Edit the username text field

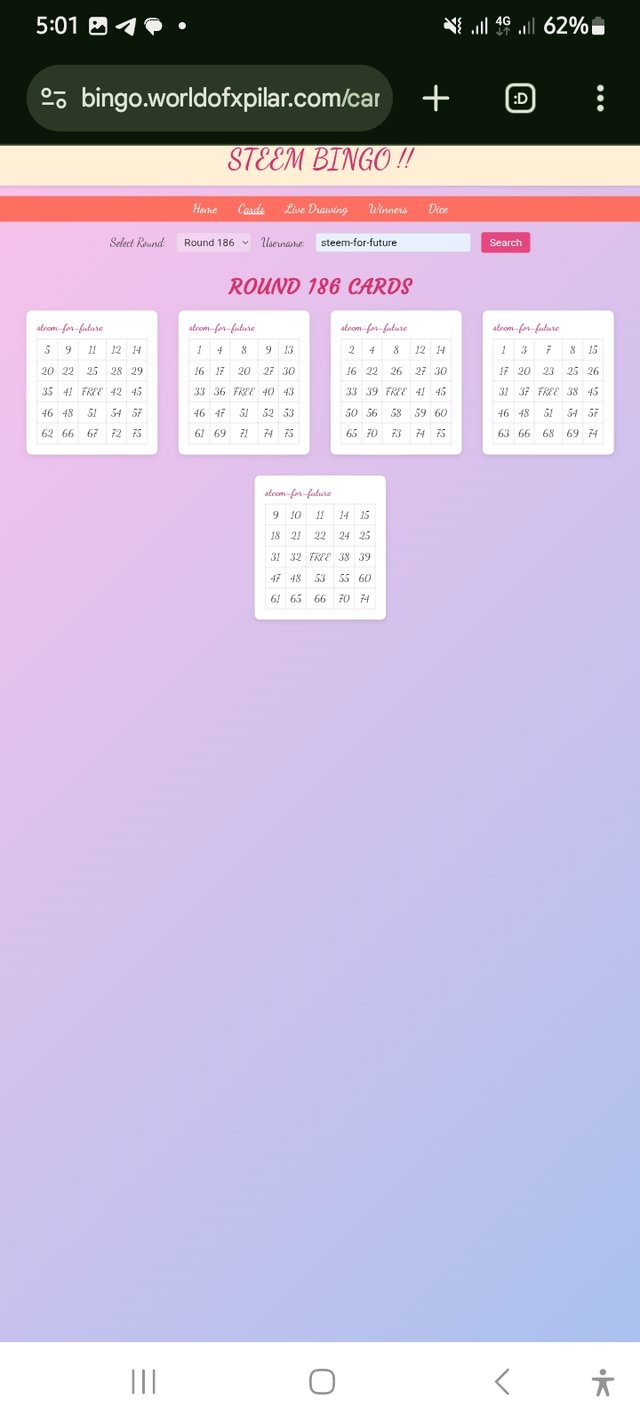pos(393,243)
